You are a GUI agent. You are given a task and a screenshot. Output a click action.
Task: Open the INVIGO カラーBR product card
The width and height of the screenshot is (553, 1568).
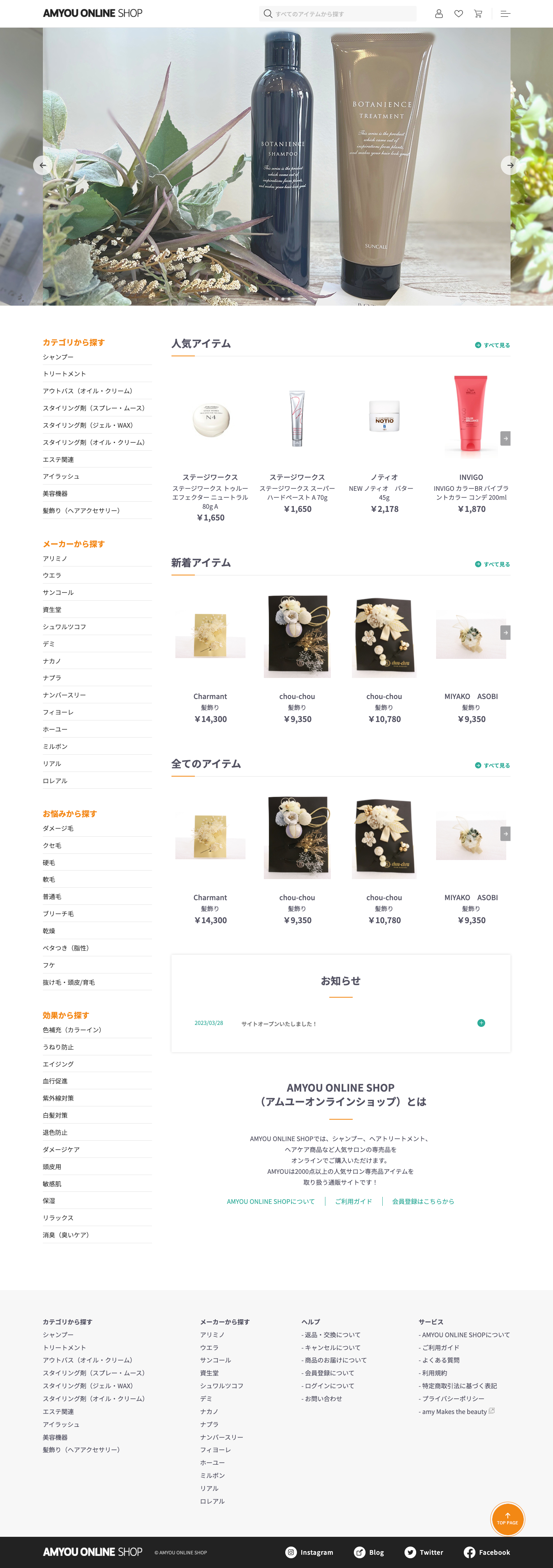coord(471,444)
